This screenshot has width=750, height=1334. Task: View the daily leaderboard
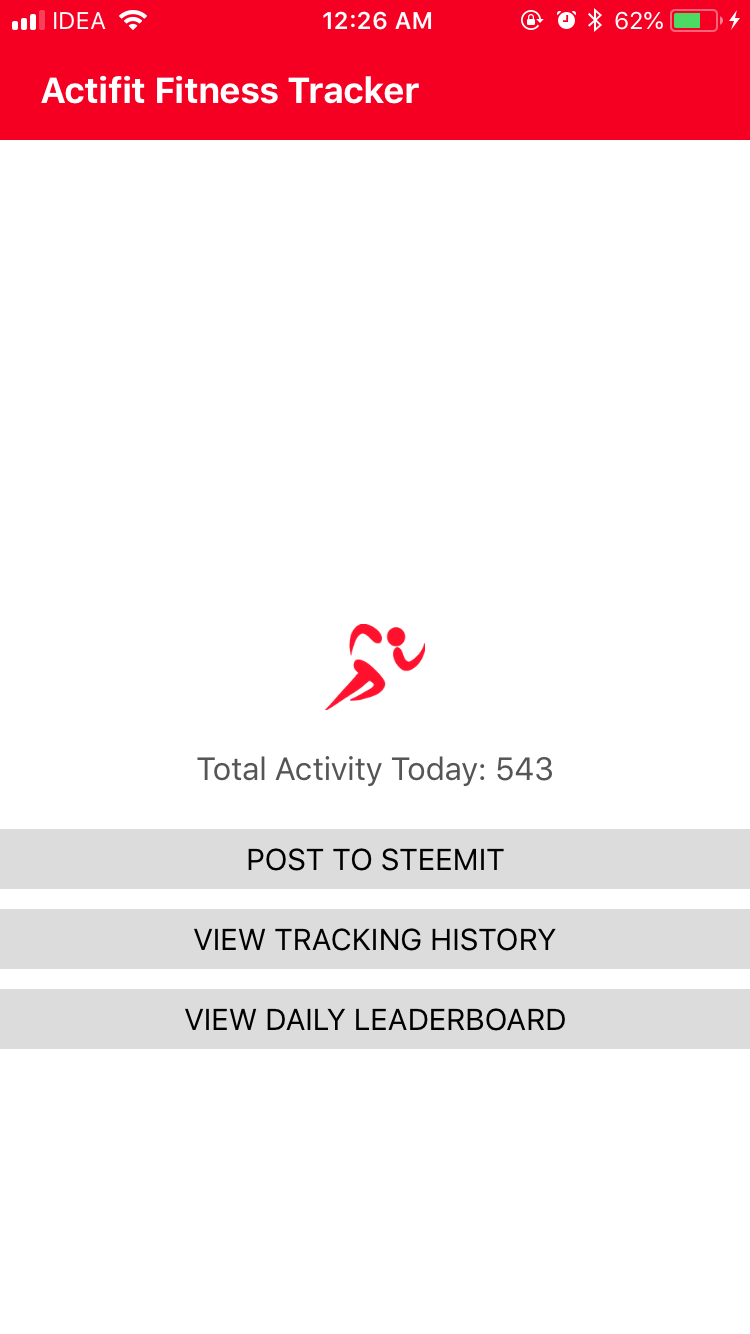click(375, 1019)
